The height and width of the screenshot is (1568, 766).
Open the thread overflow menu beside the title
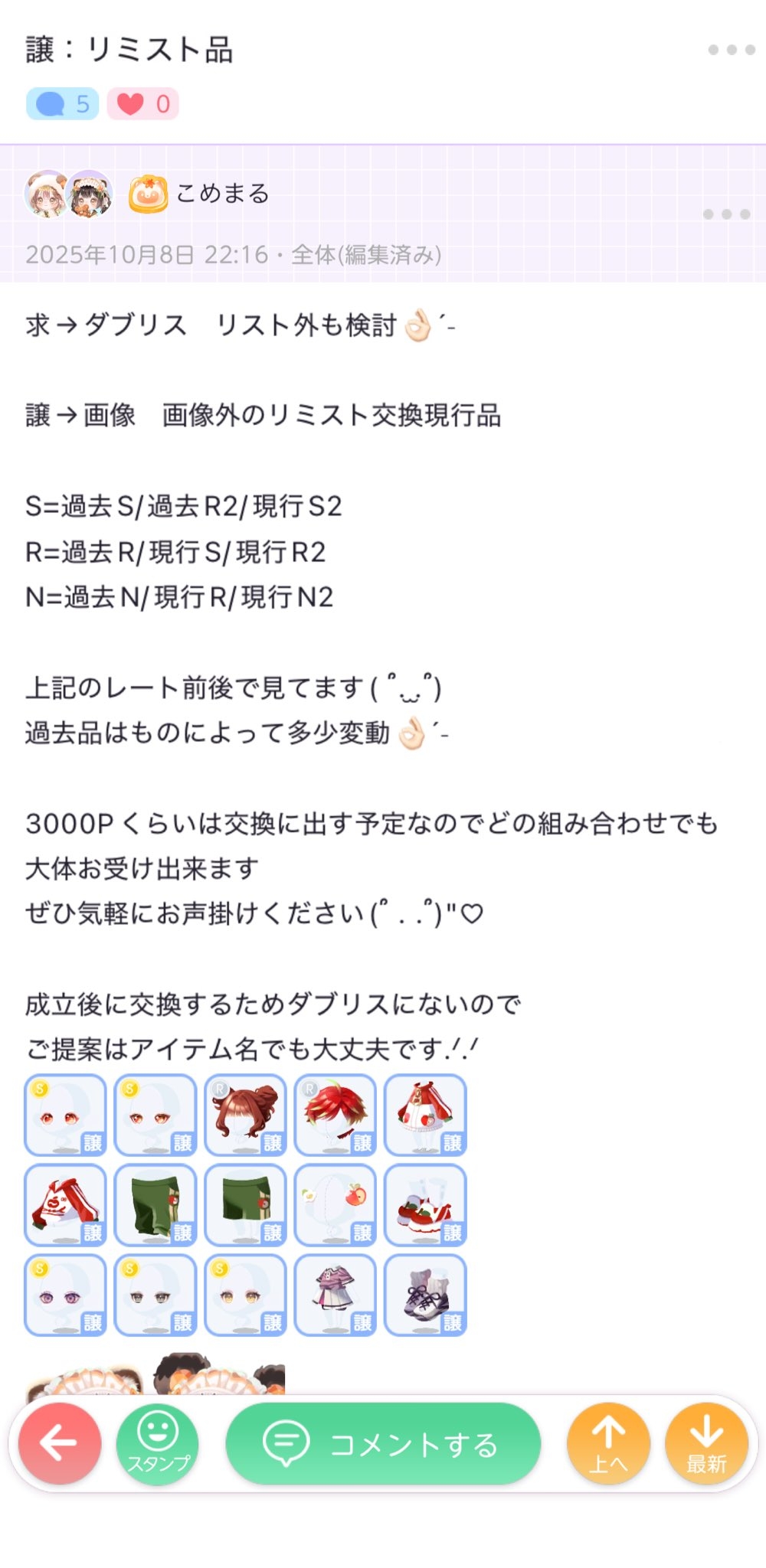coord(731,51)
